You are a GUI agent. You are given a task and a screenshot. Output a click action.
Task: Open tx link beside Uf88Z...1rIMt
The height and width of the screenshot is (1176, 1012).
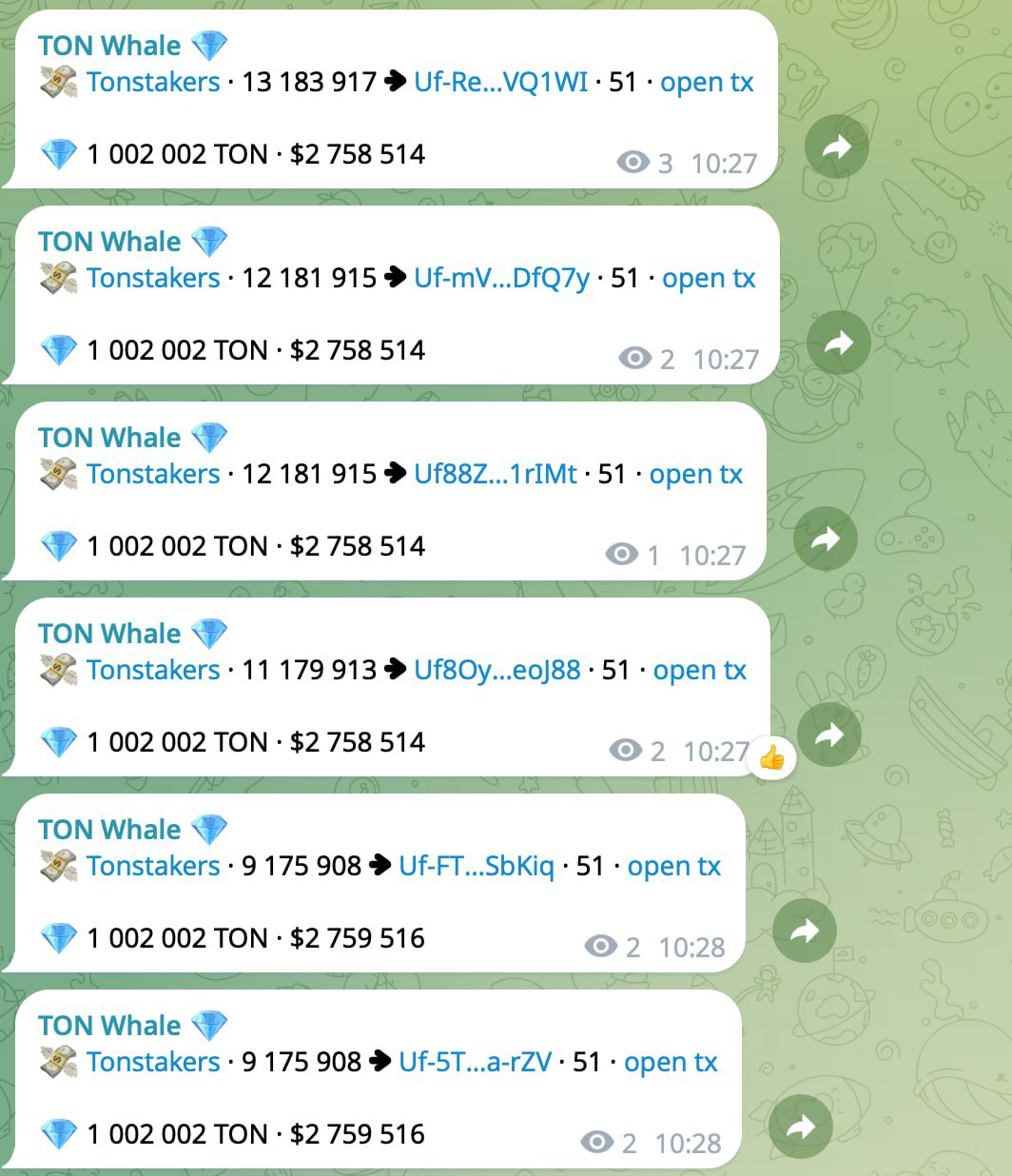click(695, 475)
